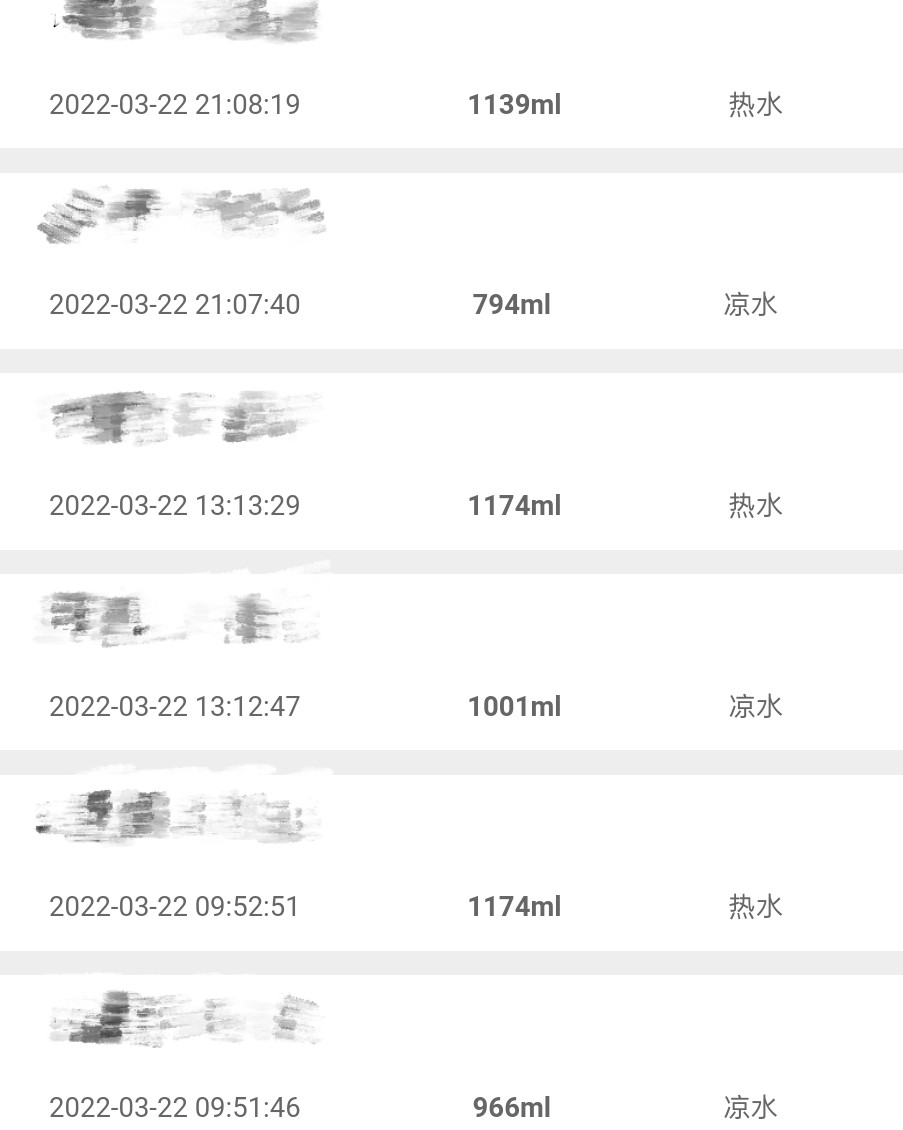Click the 热水 label on the 21:08:19 record

(755, 104)
